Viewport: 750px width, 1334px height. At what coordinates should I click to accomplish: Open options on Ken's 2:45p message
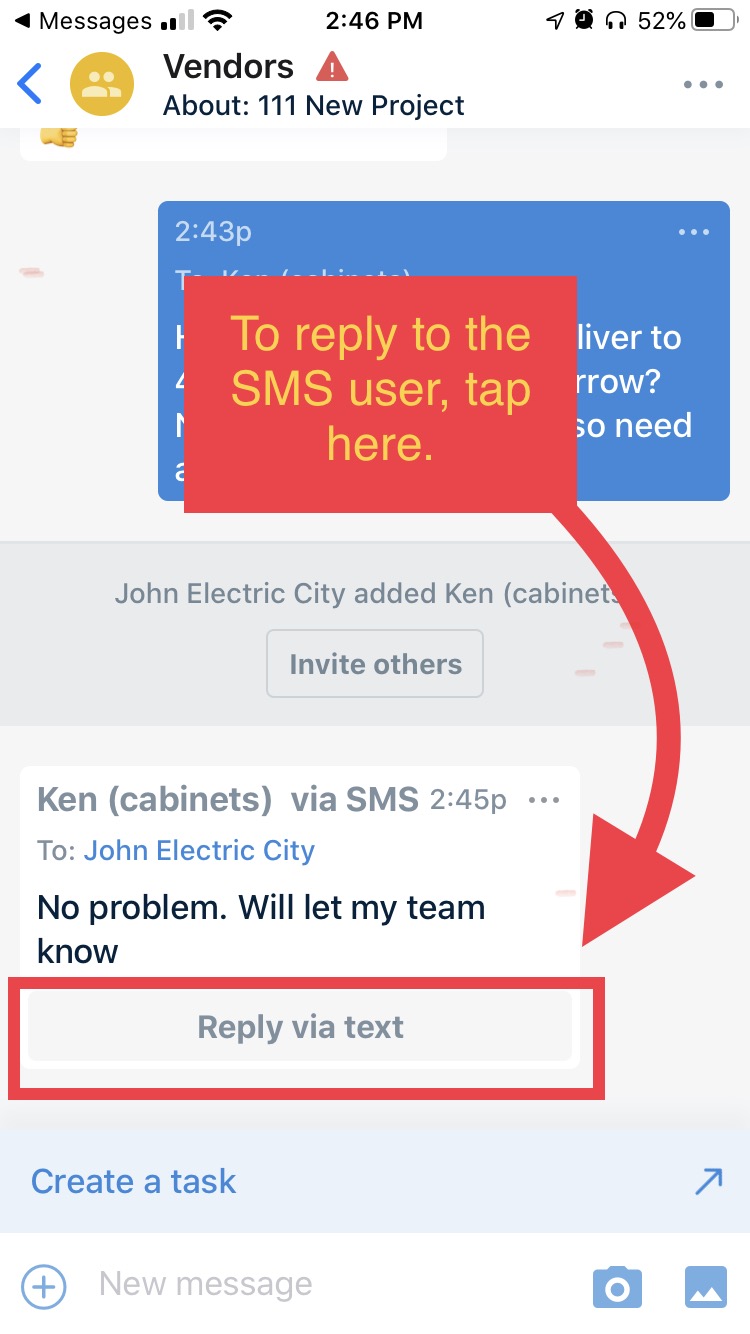[x=544, y=800]
